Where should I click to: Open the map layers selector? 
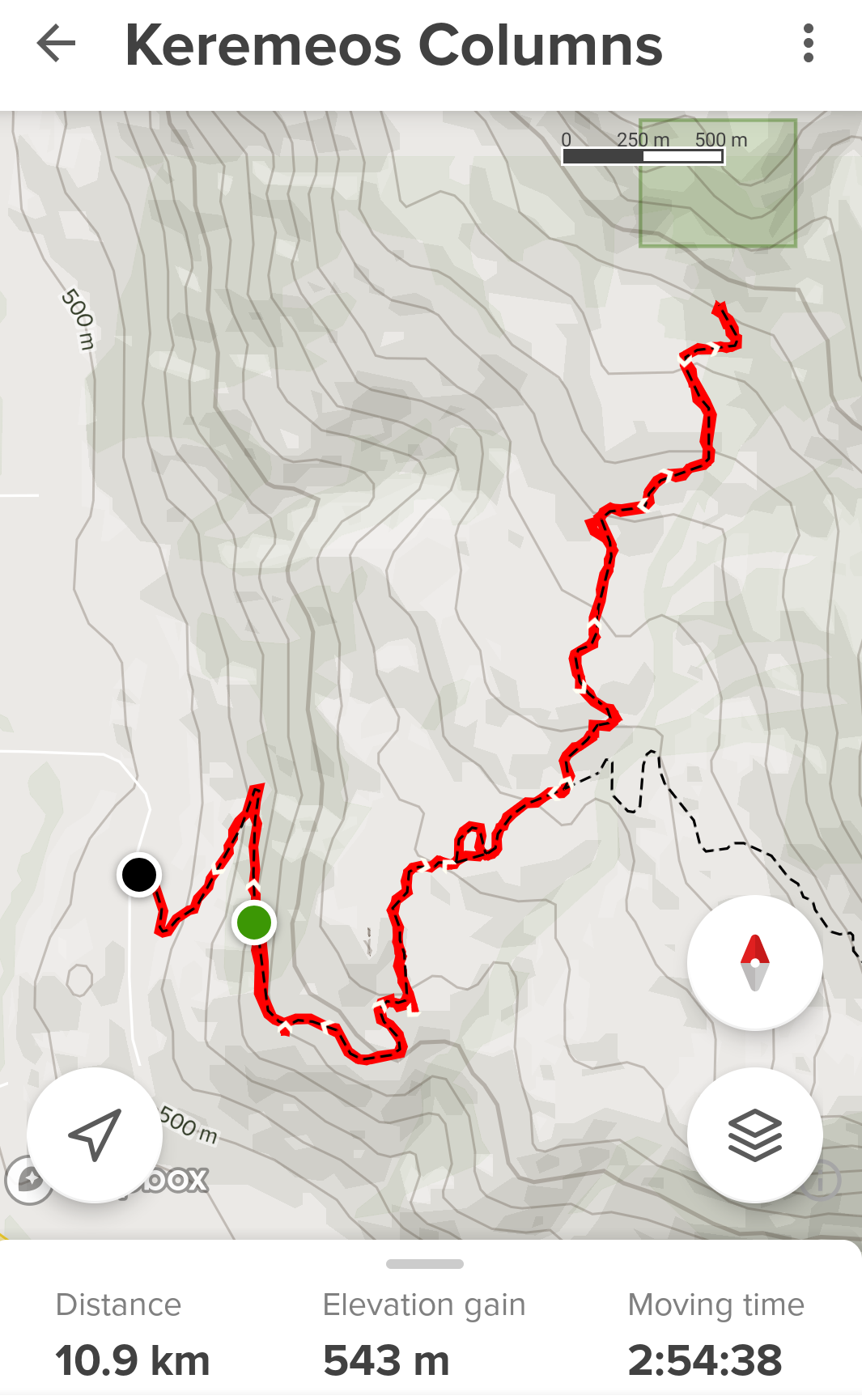(754, 1135)
